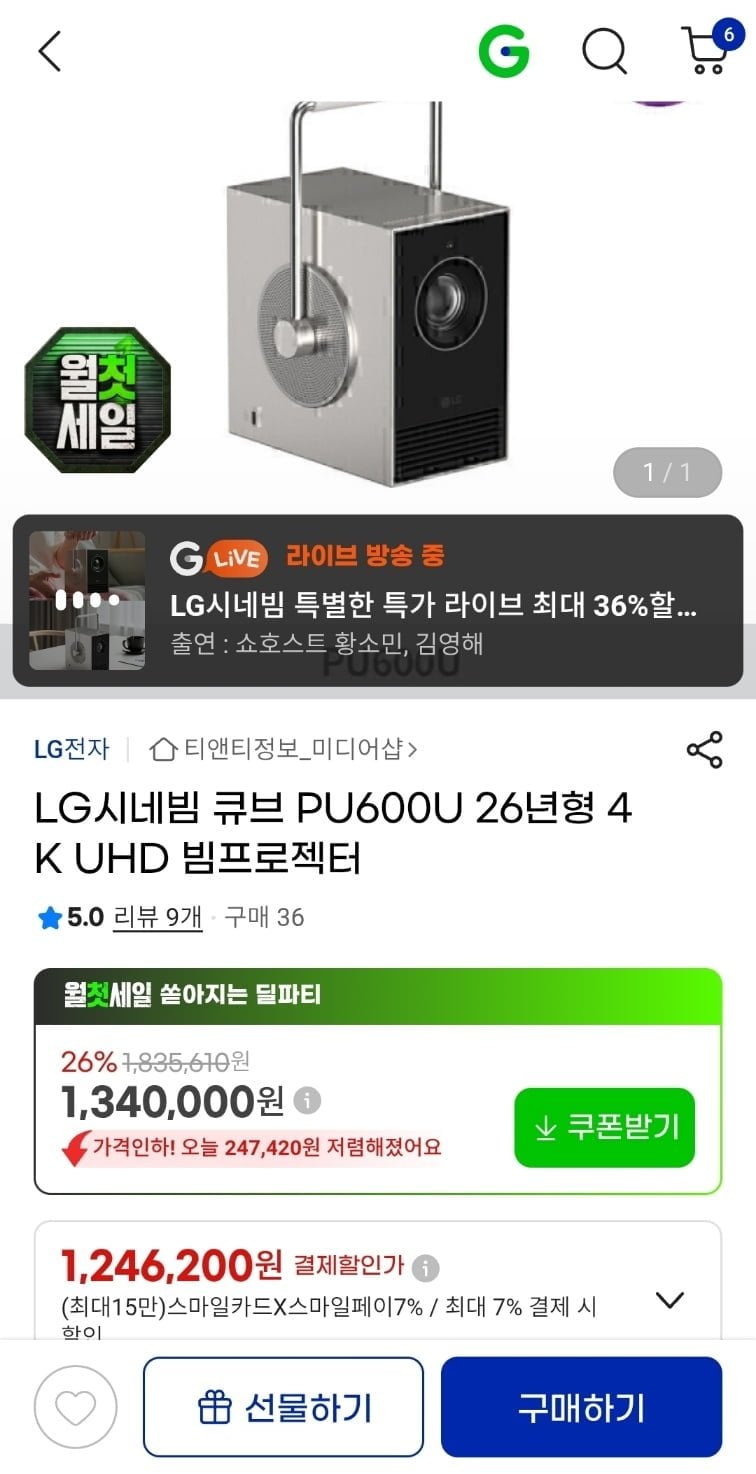Tap the 쿠폰받기 button
Image resolution: width=756 pixels, height=1474 pixels.
[604, 1127]
